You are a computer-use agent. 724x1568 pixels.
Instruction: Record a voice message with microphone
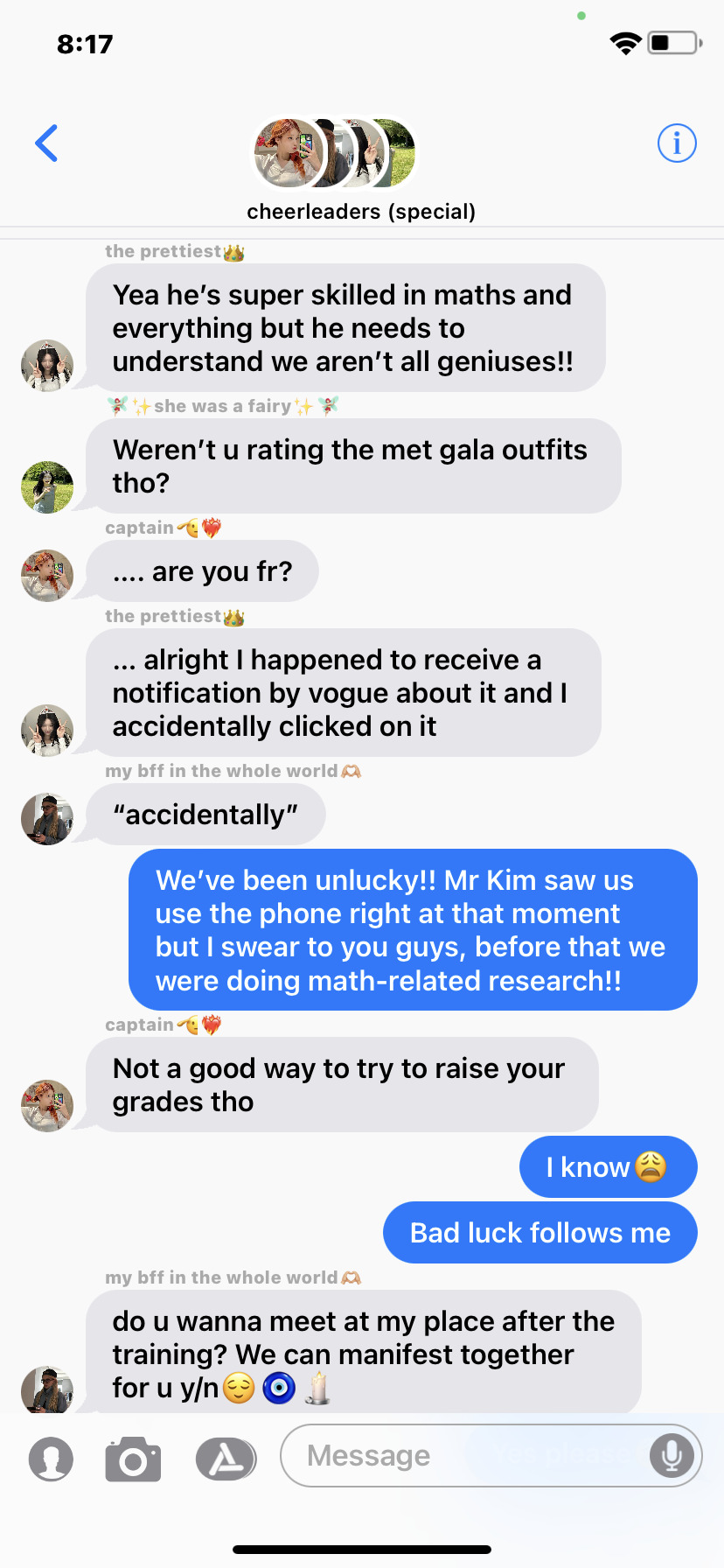pyautogui.click(x=672, y=1456)
